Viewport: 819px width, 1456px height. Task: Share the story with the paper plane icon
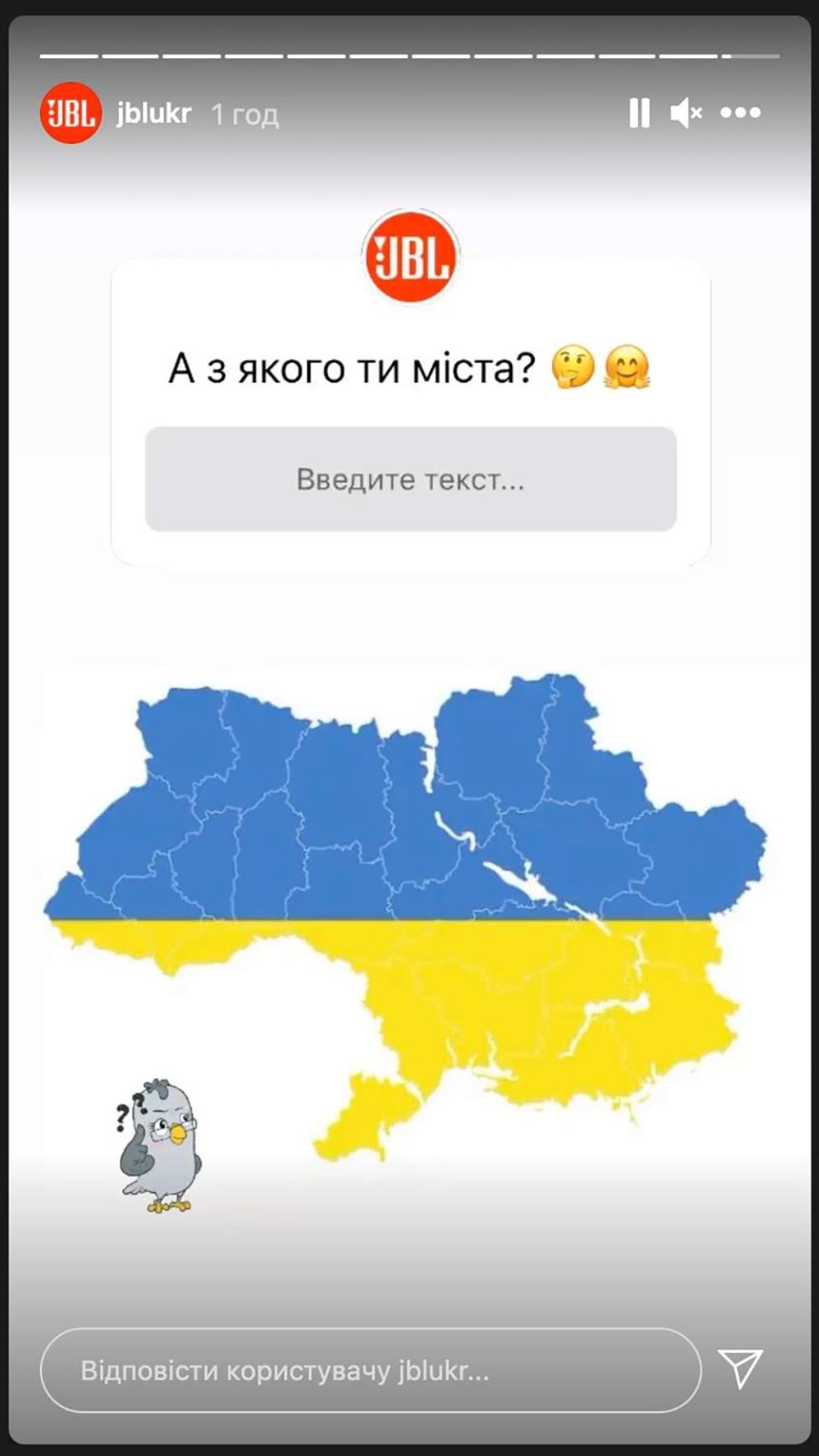tap(740, 1369)
